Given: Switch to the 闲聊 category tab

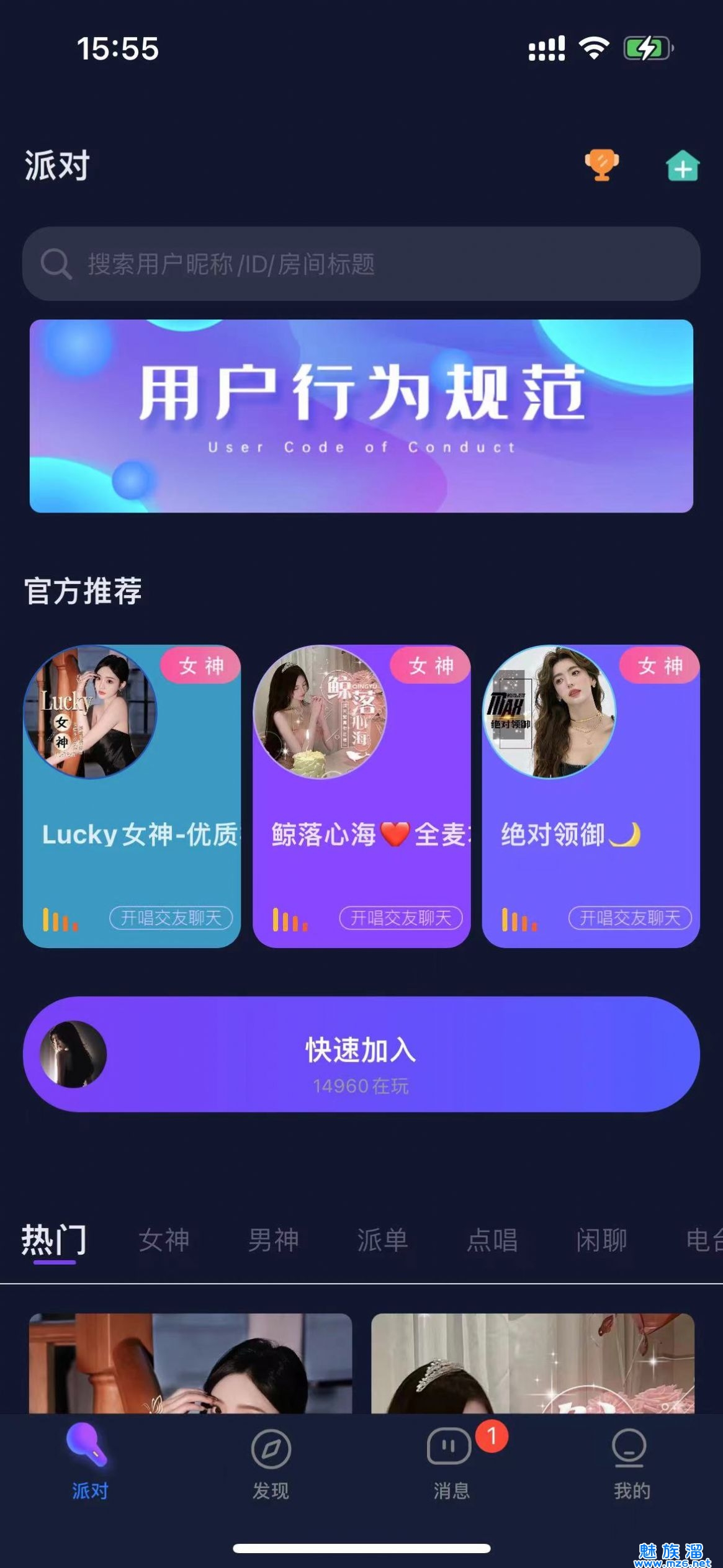Looking at the screenshot, I should [601, 1240].
